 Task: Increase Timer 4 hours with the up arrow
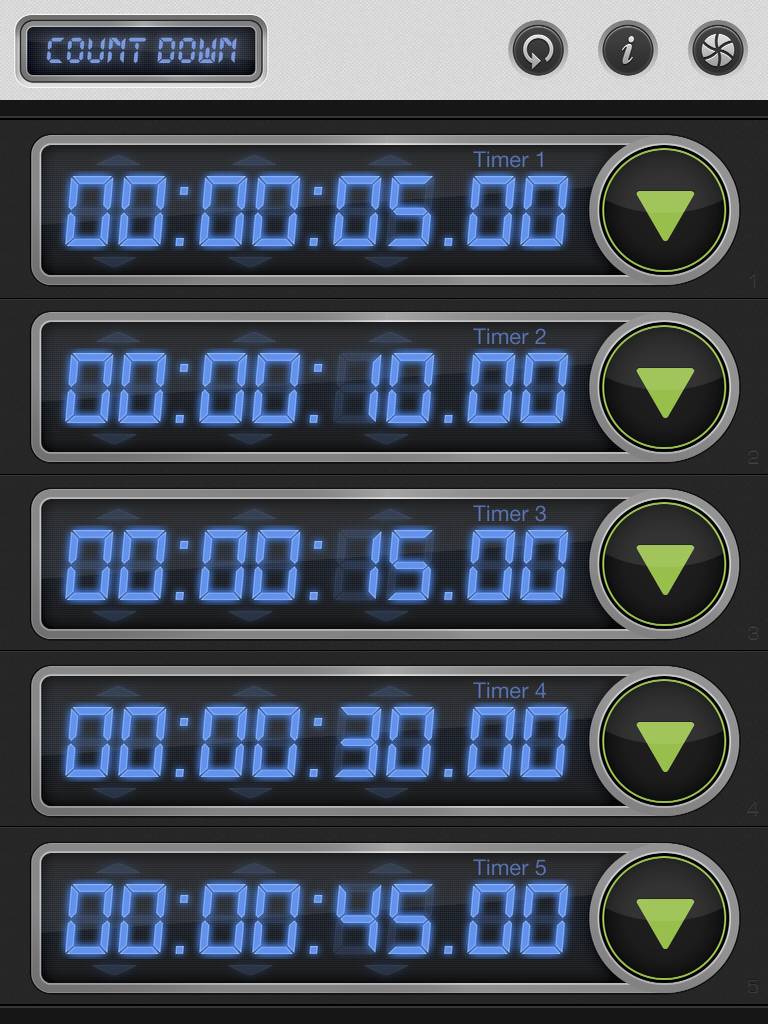[119, 692]
